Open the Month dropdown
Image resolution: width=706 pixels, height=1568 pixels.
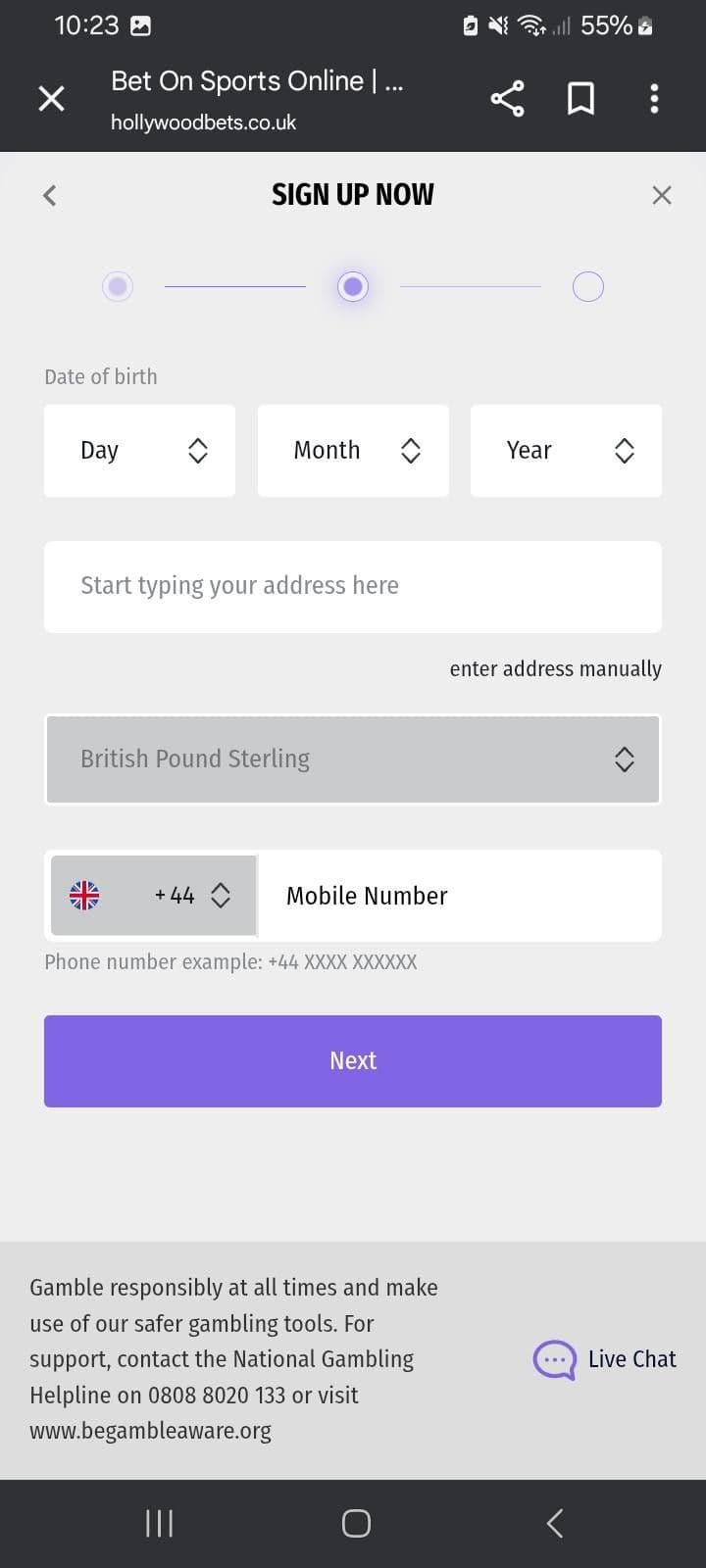pos(353,450)
